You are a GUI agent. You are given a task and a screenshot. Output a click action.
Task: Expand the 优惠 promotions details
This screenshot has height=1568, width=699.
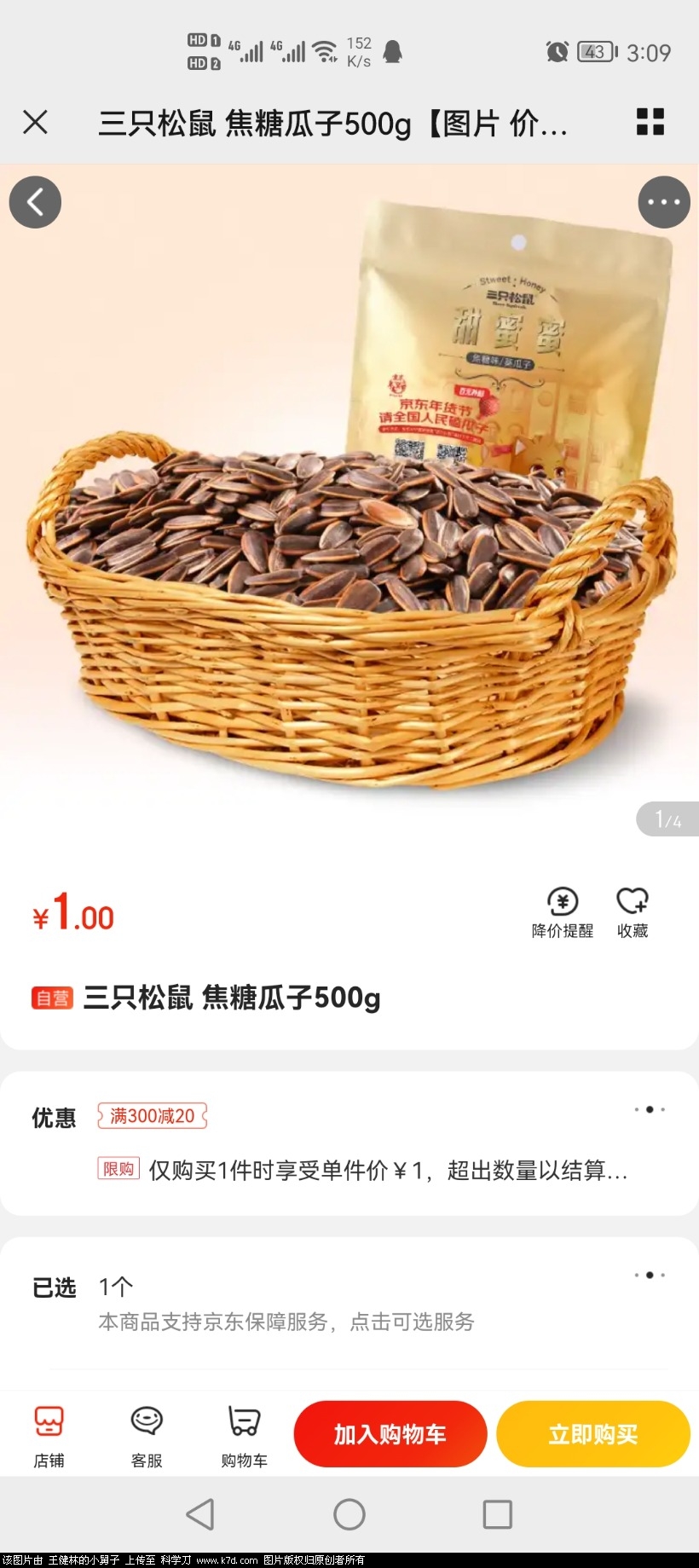pos(650,1109)
